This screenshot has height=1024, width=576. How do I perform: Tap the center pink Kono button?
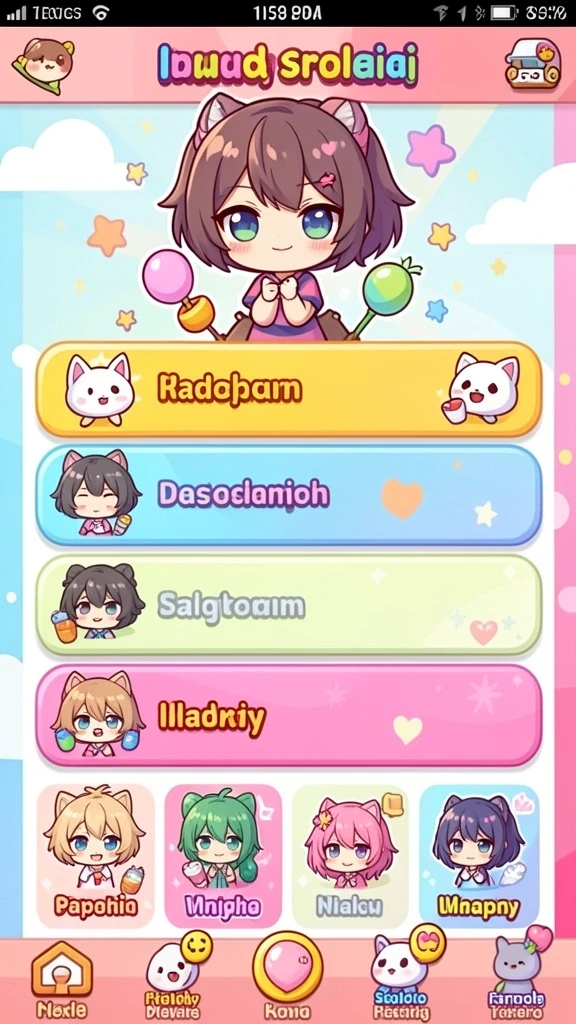pos(288,976)
